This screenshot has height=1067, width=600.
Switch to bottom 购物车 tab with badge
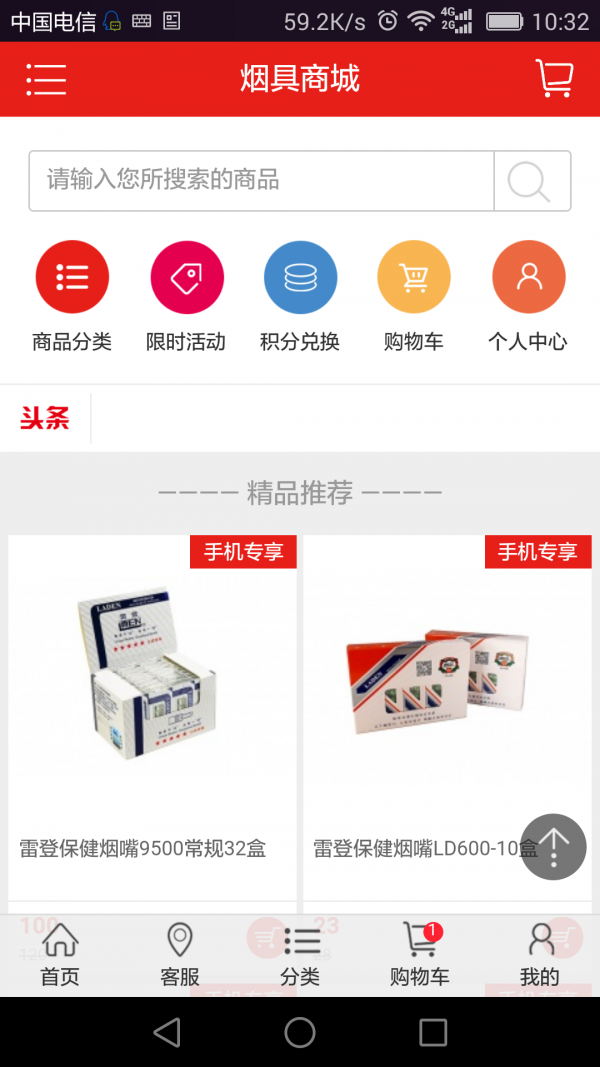(x=420, y=955)
